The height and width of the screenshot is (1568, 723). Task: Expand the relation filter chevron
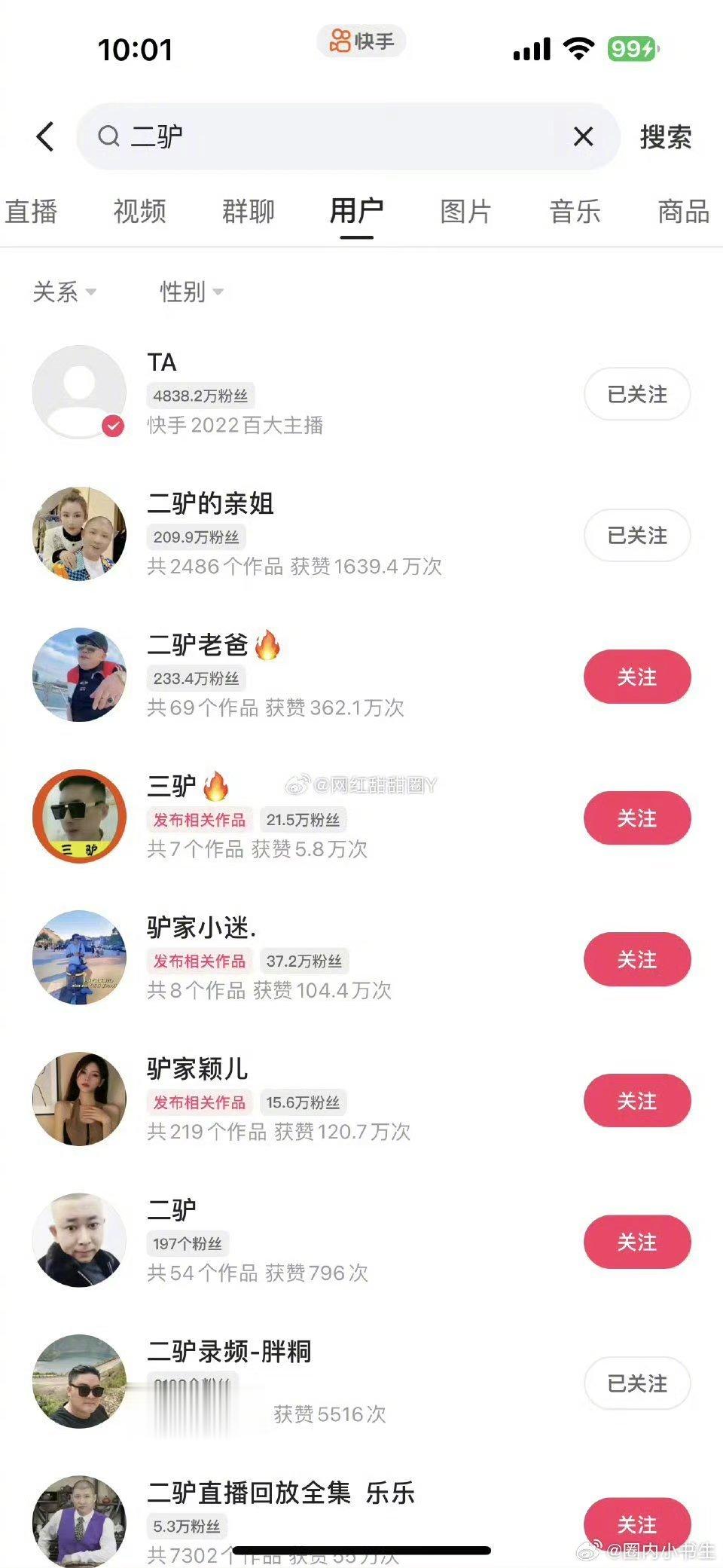[x=92, y=295]
